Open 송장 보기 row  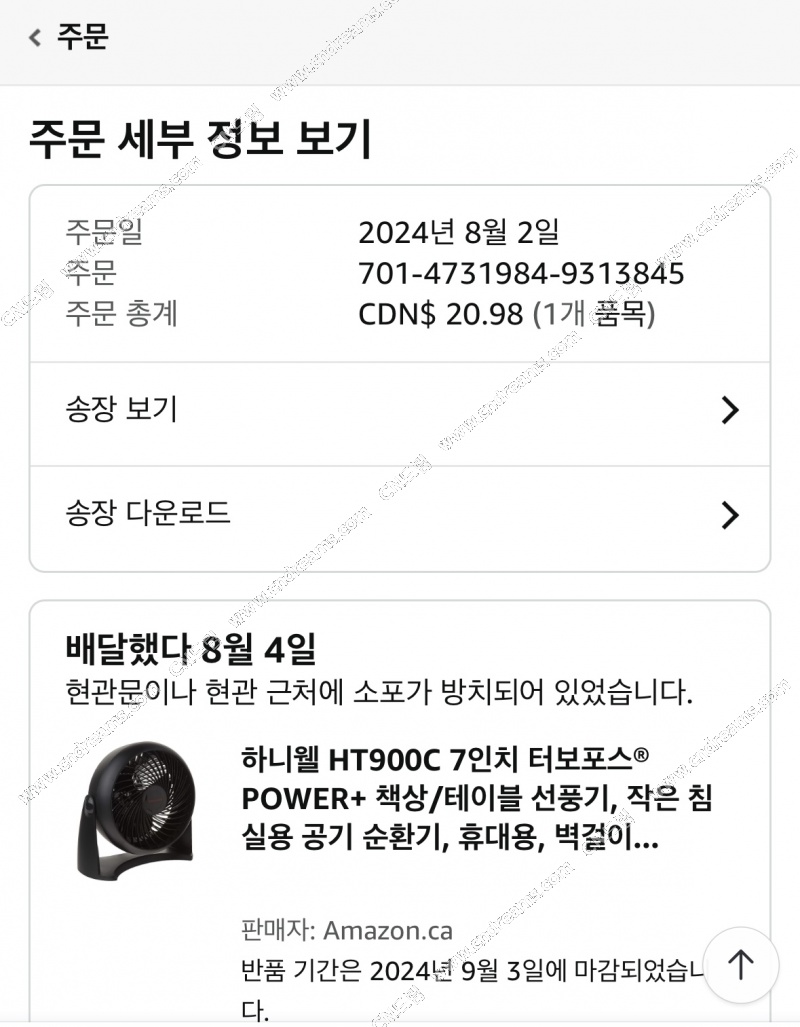coord(400,410)
